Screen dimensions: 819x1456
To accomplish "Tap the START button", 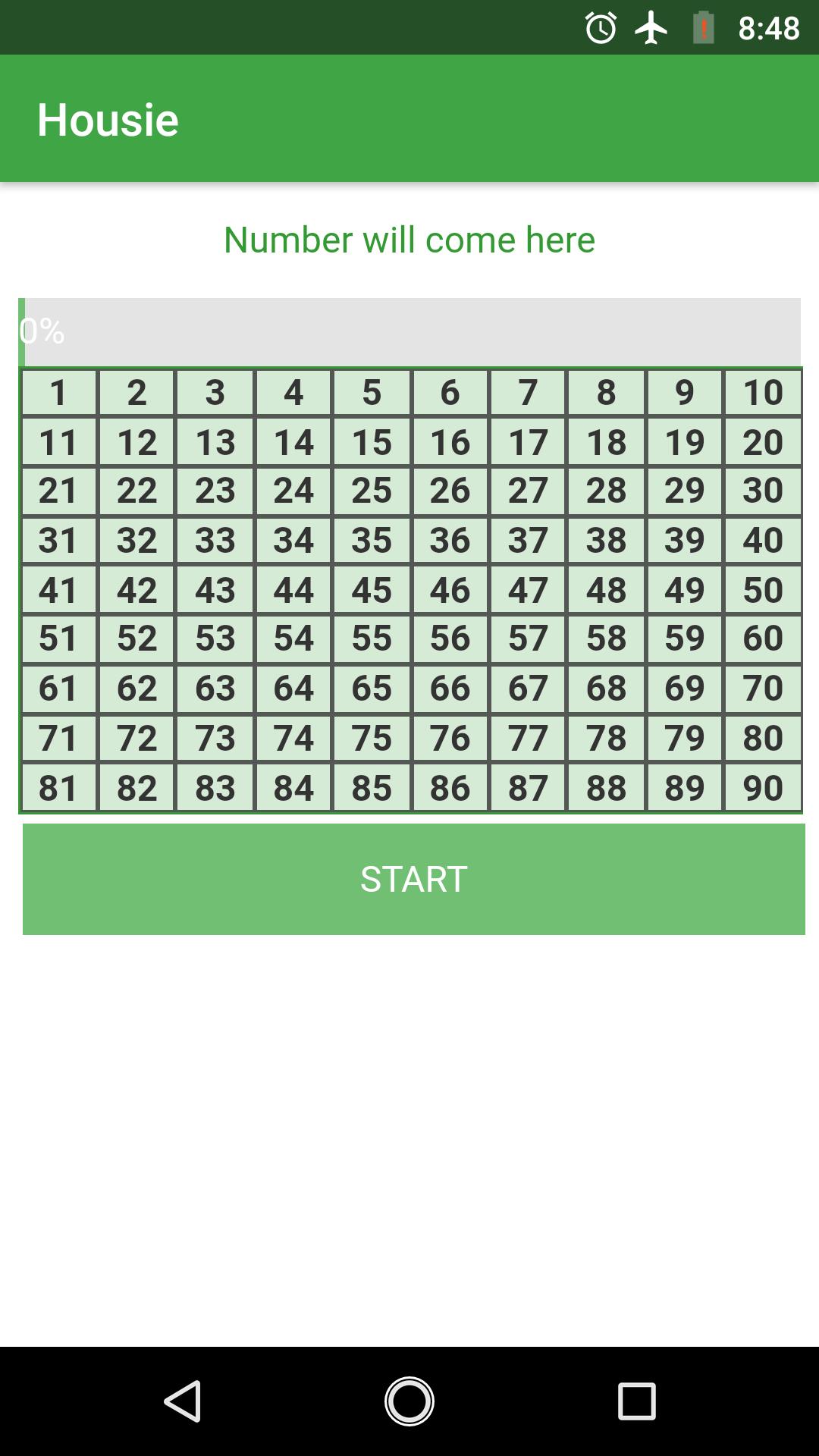I will pyautogui.click(x=413, y=879).
